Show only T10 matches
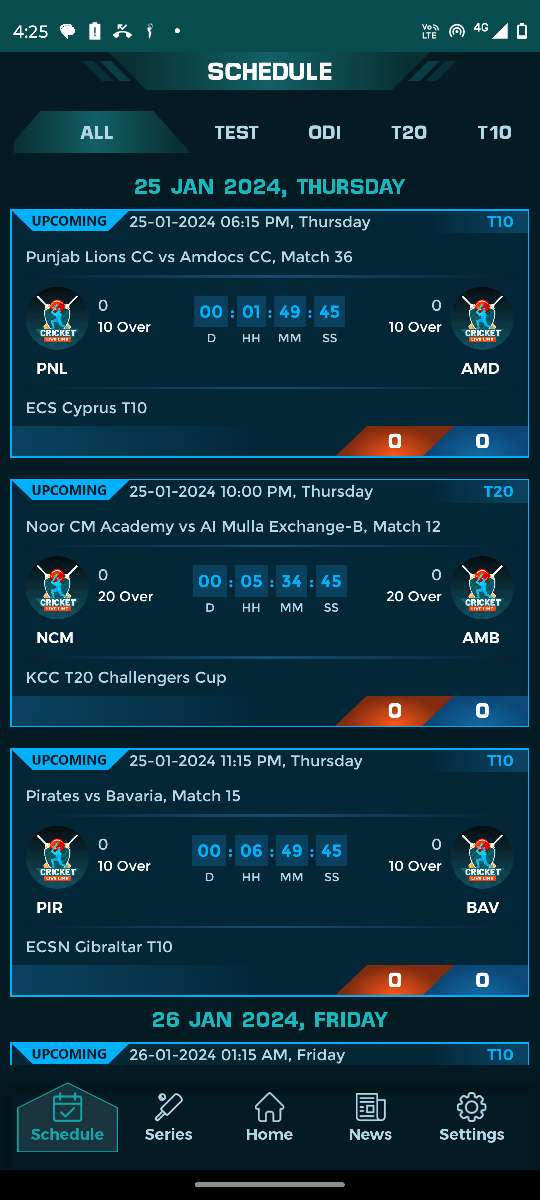This screenshot has width=540, height=1200. (494, 132)
